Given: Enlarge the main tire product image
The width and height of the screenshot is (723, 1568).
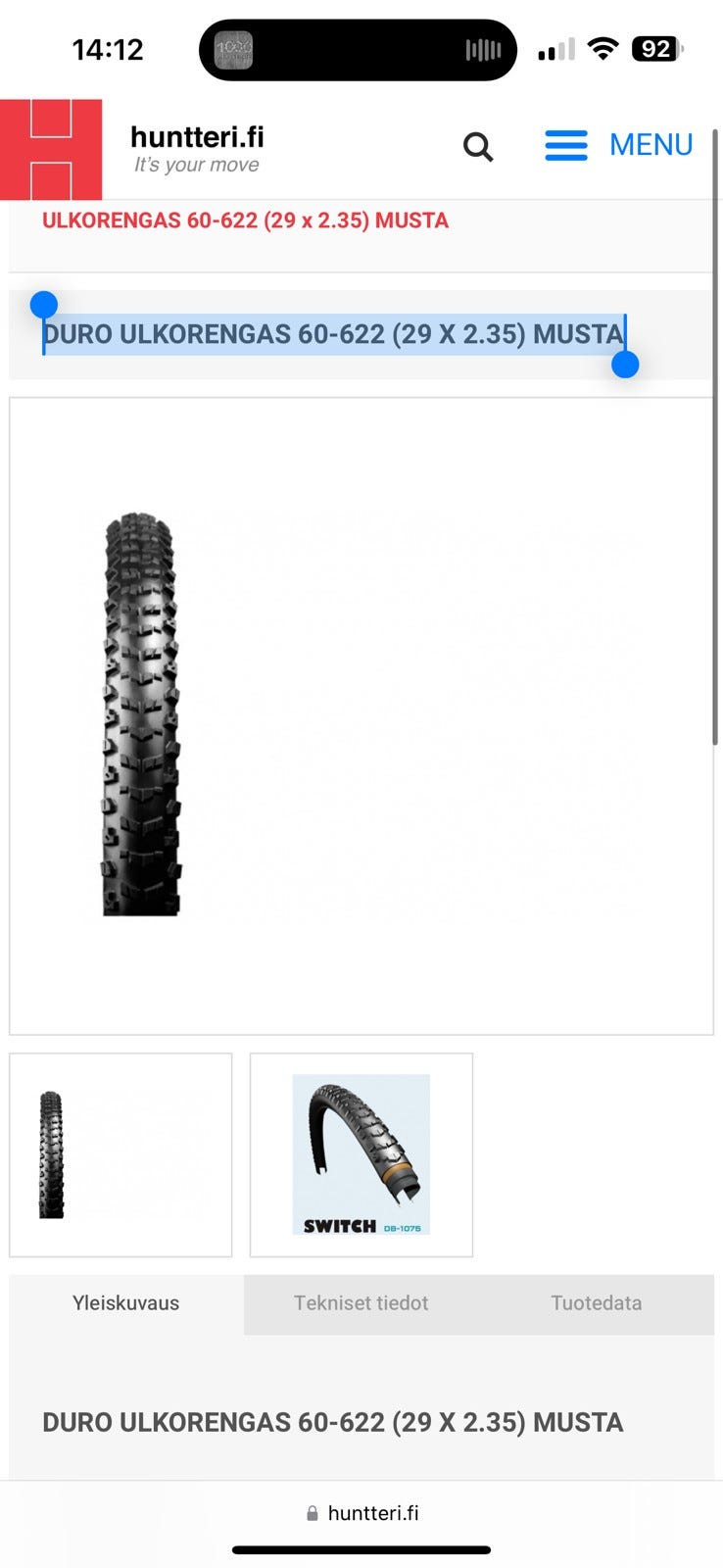Looking at the screenshot, I should pyautogui.click(x=361, y=715).
